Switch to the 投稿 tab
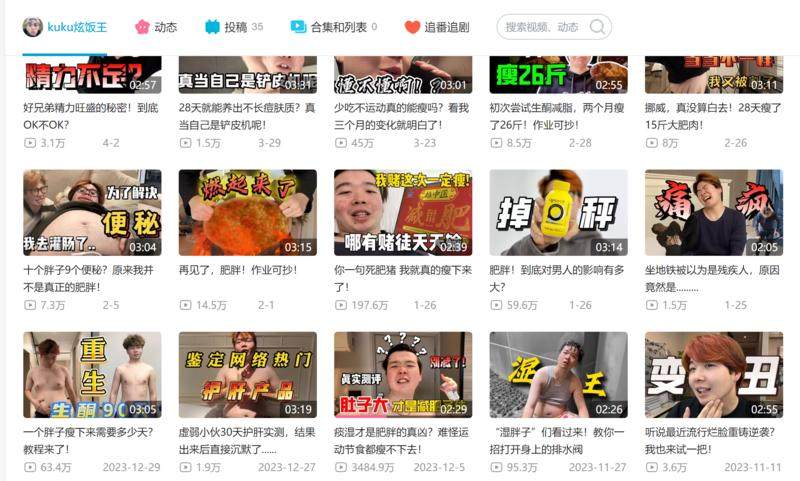The image size is (800, 481). 235,27
